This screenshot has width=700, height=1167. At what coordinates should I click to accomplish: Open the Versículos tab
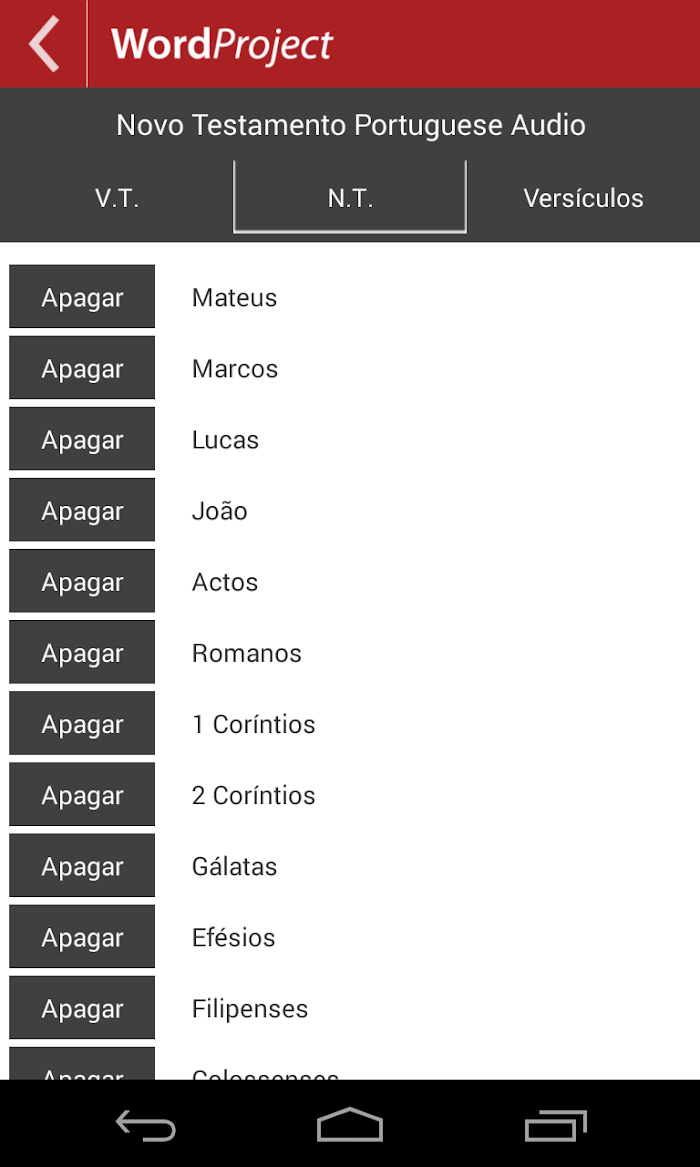(x=583, y=198)
